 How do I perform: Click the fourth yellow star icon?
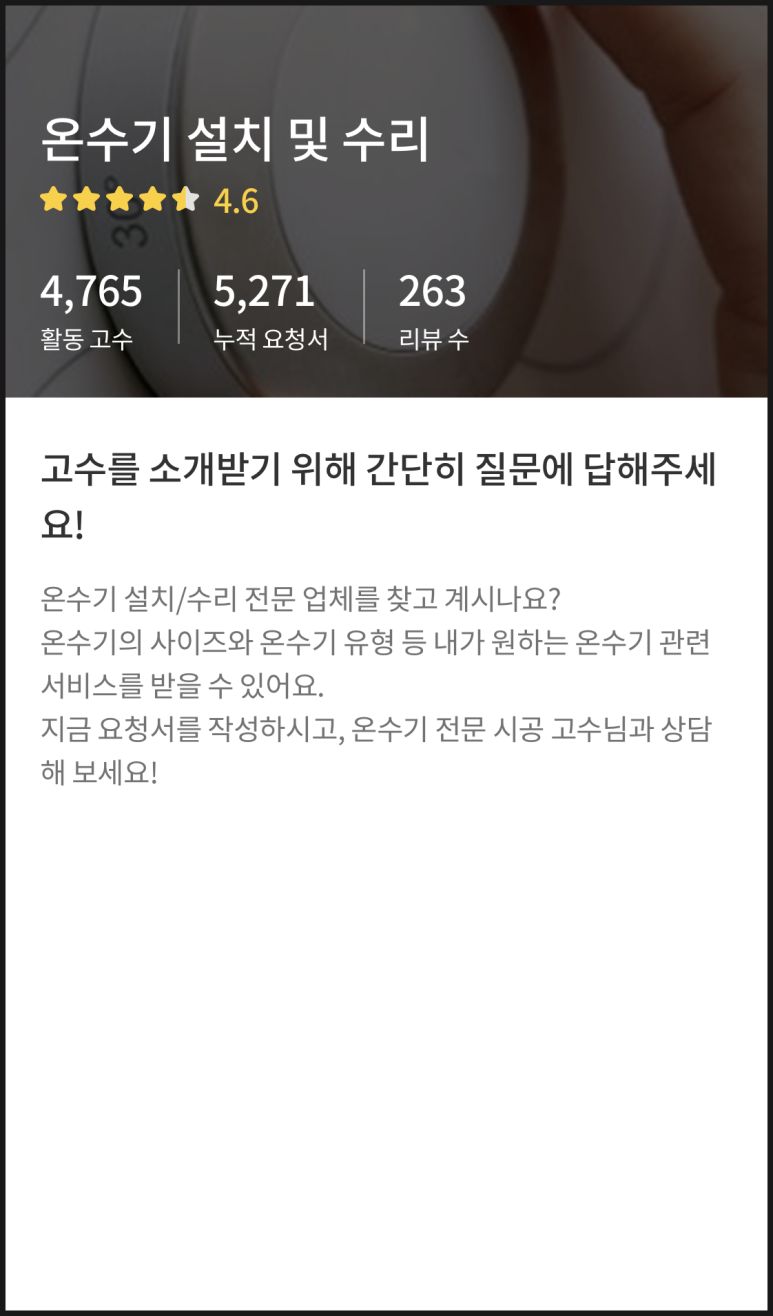pos(152,198)
